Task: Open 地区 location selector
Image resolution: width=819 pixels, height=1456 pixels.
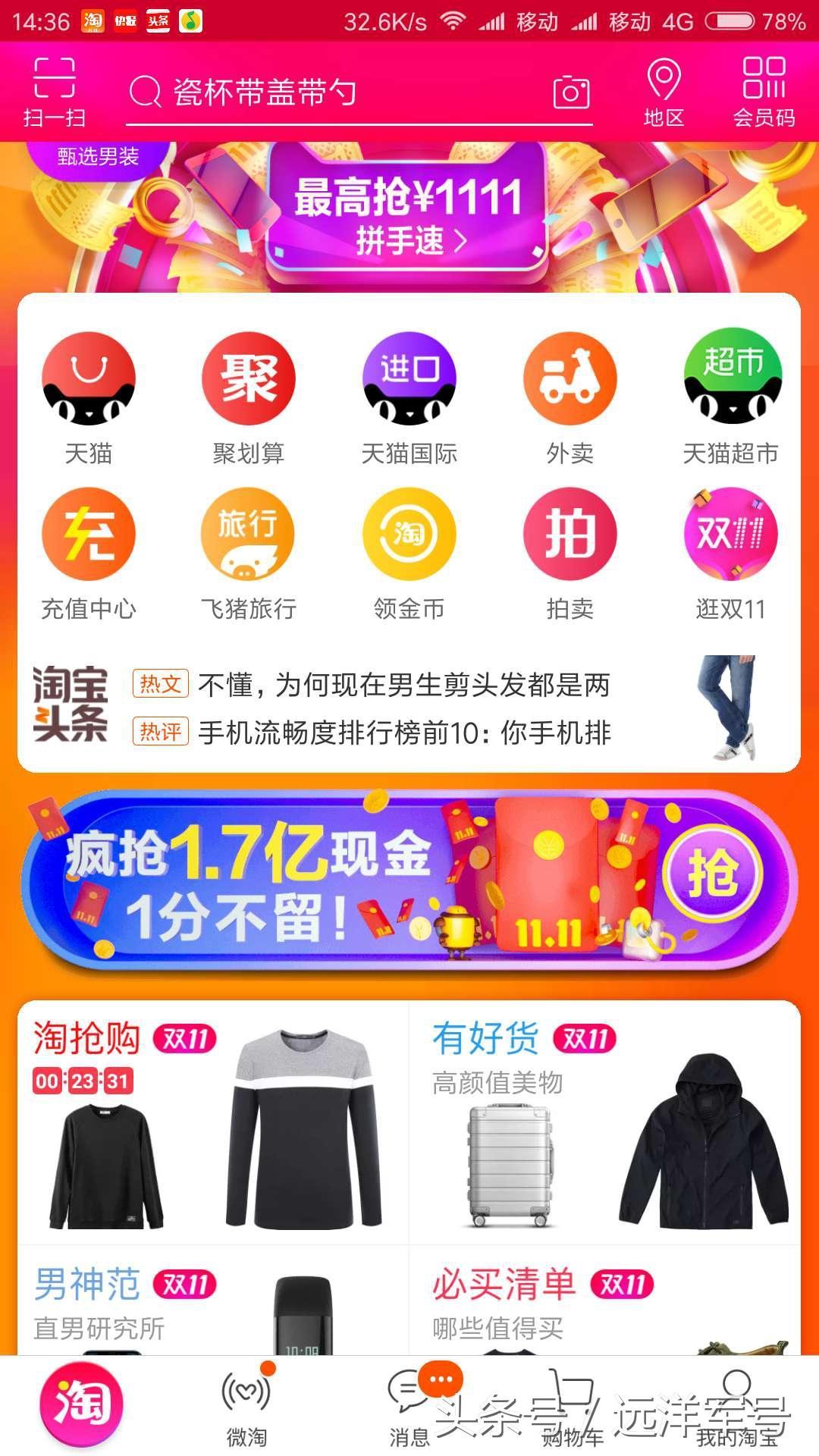Action: tap(664, 93)
